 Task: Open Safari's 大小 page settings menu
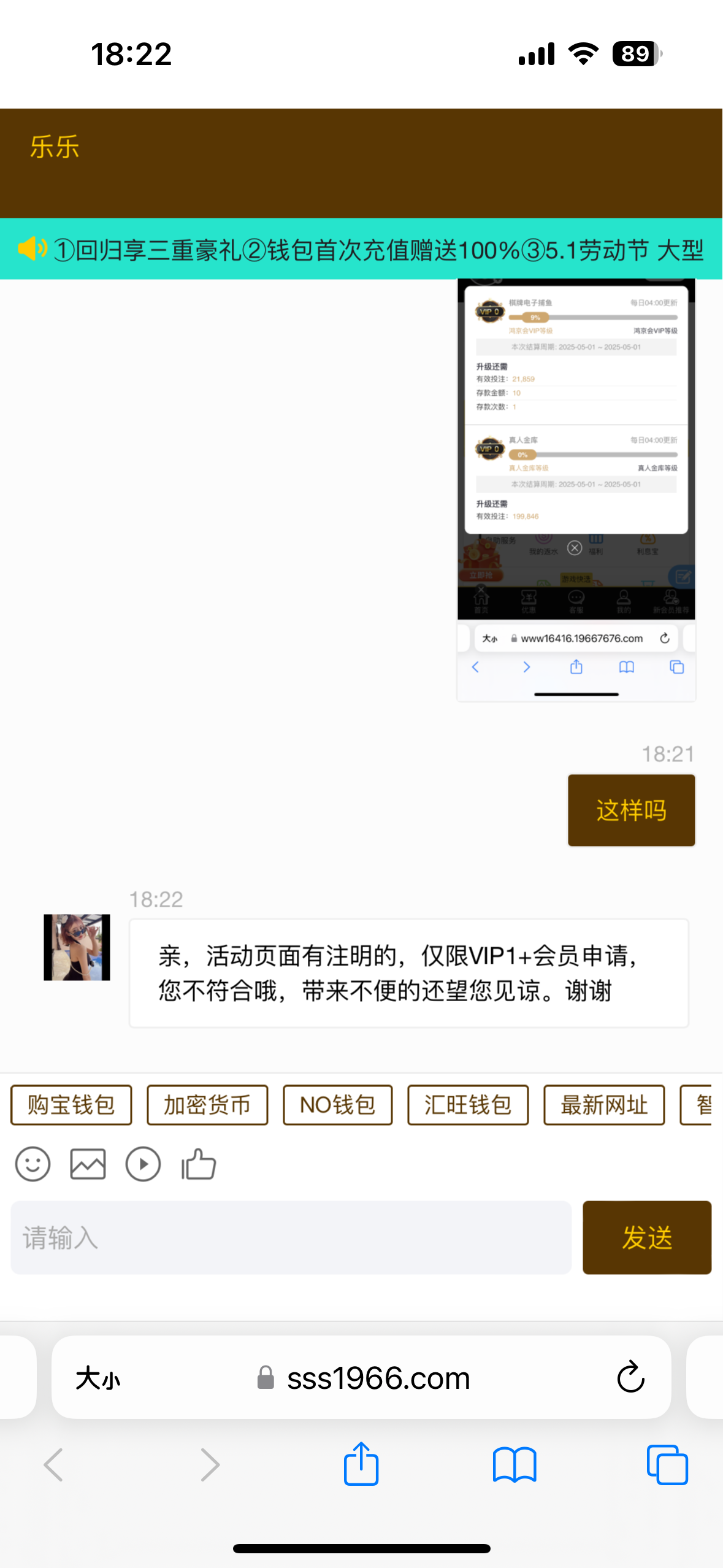click(98, 1379)
